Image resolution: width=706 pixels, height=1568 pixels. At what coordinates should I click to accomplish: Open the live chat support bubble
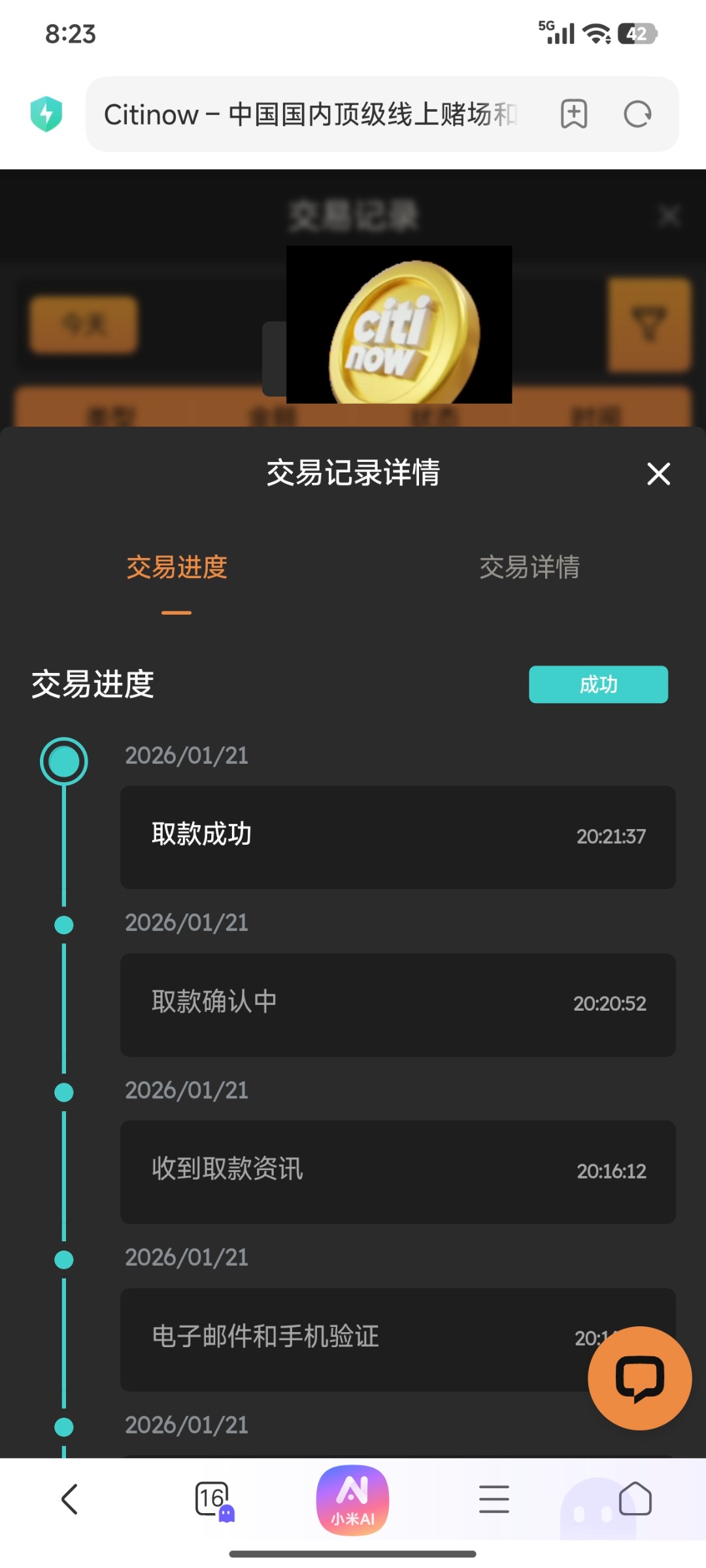[639, 1378]
